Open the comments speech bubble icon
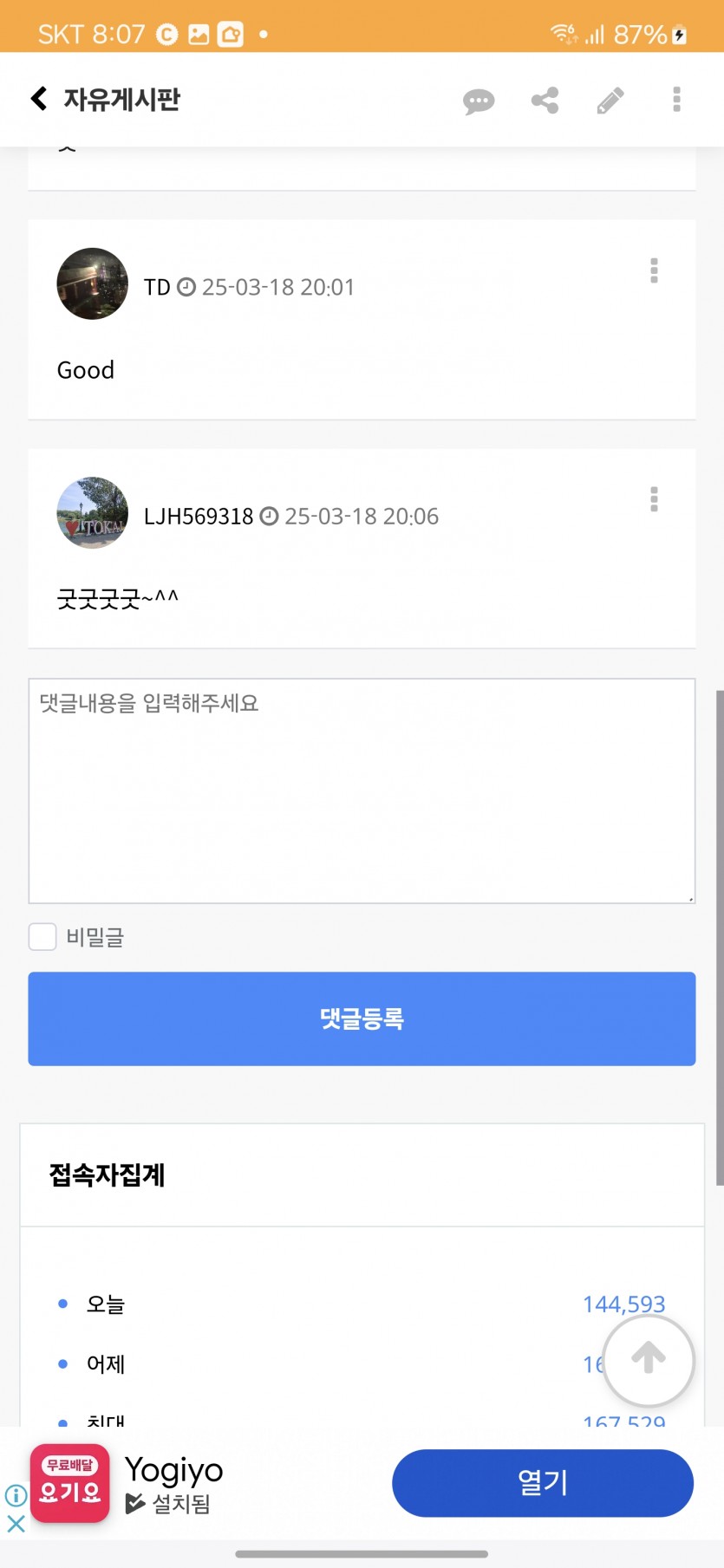Viewport: 724px width, 1568px height. (479, 101)
